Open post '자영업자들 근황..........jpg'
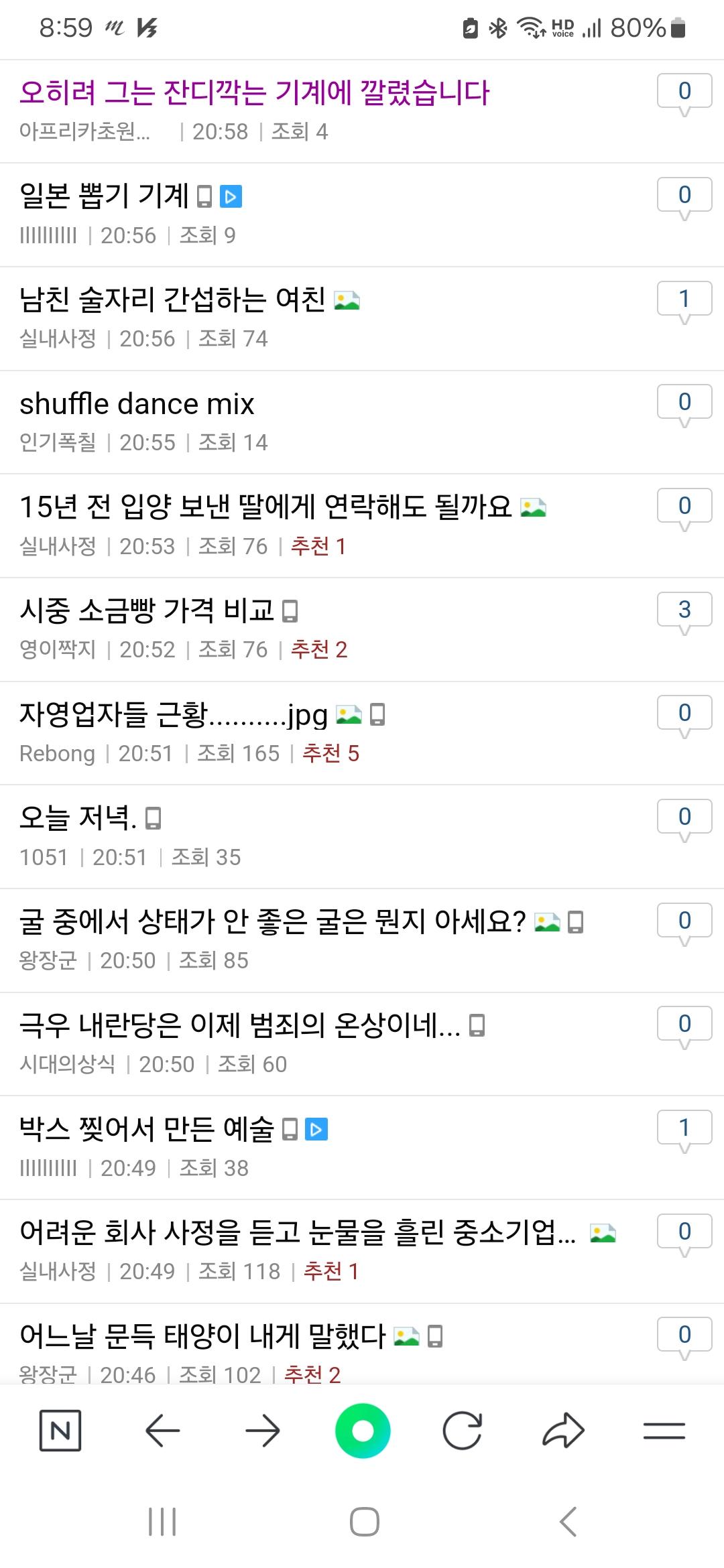 pos(174,714)
